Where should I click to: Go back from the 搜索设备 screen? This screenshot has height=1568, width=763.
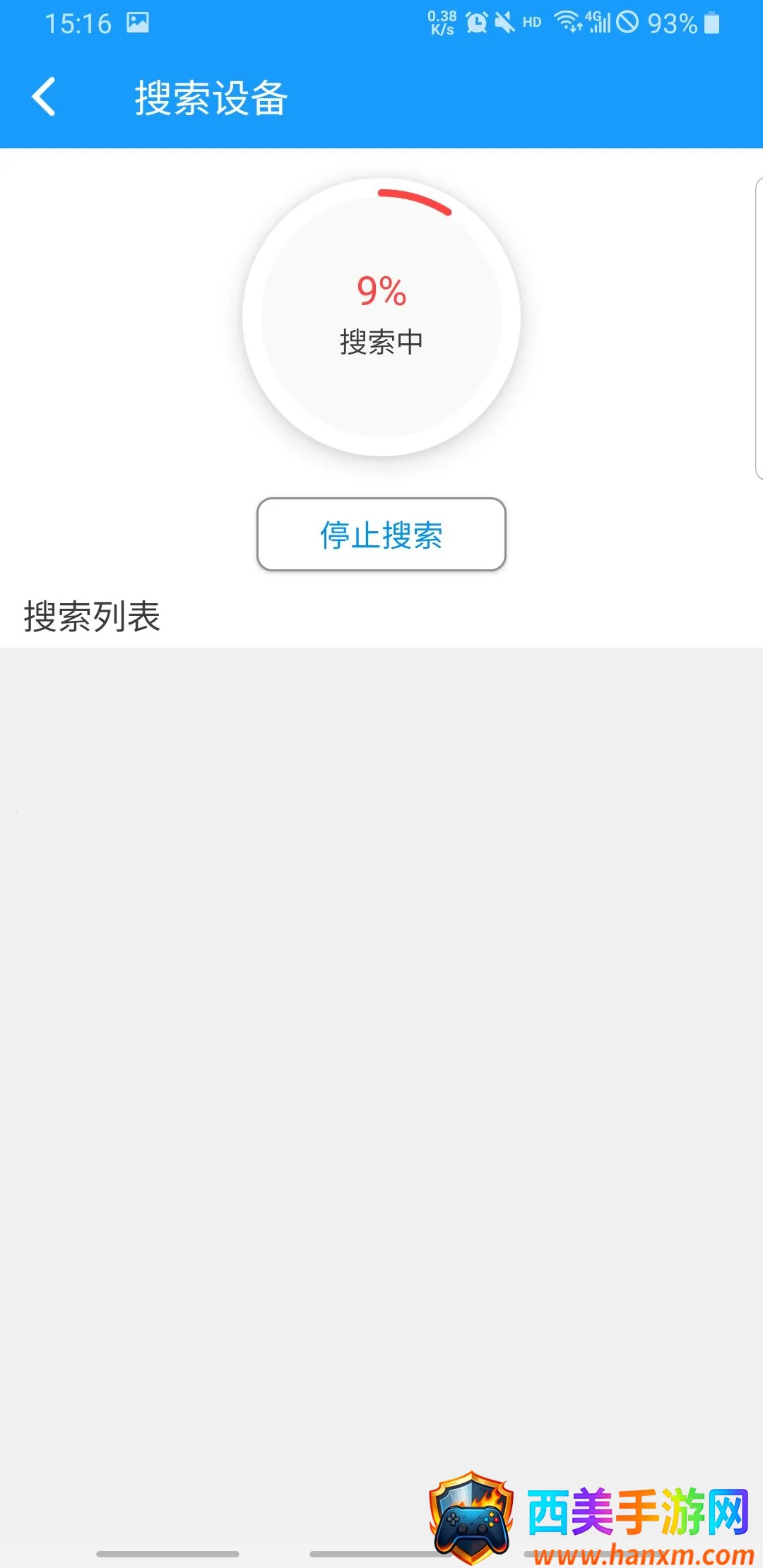44,97
